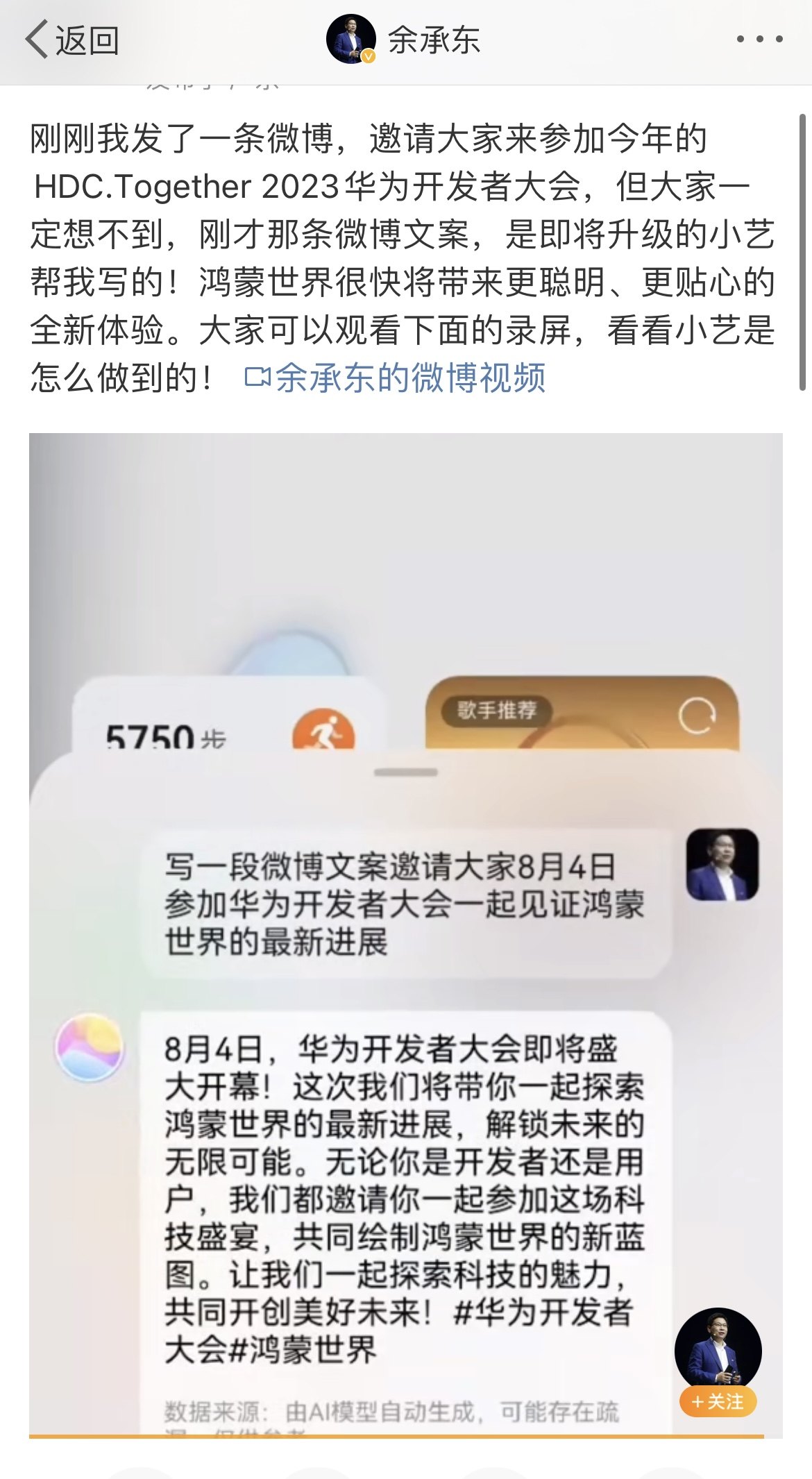Go back with the 返回 button
812x1479 pixels.
(x=72, y=40)
